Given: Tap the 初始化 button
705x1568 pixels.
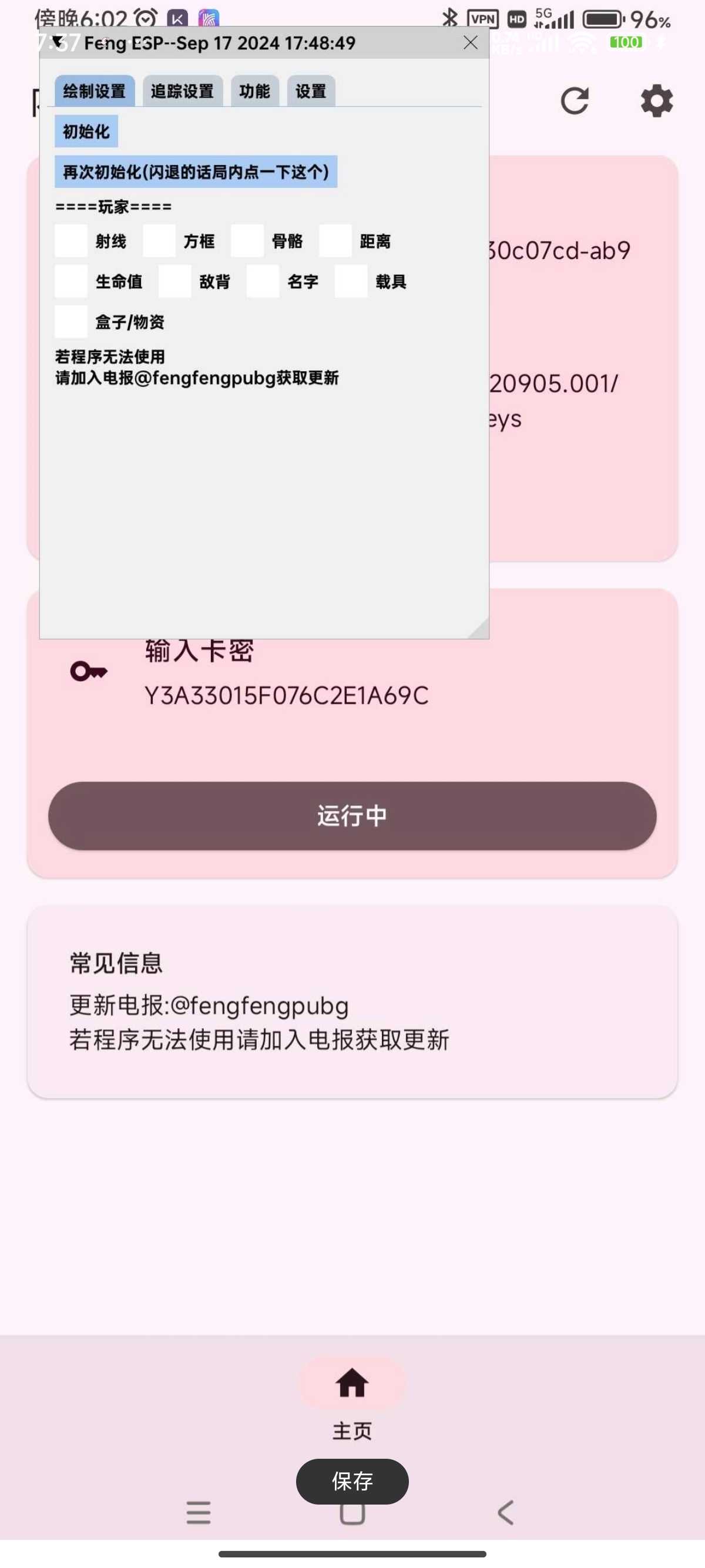Looking at the screenshot, I should 86,132.
